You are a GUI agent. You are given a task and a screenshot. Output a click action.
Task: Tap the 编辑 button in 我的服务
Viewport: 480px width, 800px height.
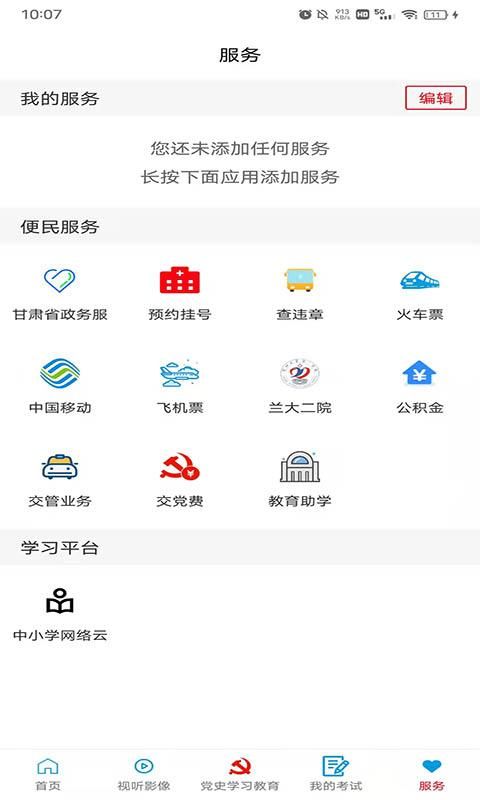[x=436, y=98]
